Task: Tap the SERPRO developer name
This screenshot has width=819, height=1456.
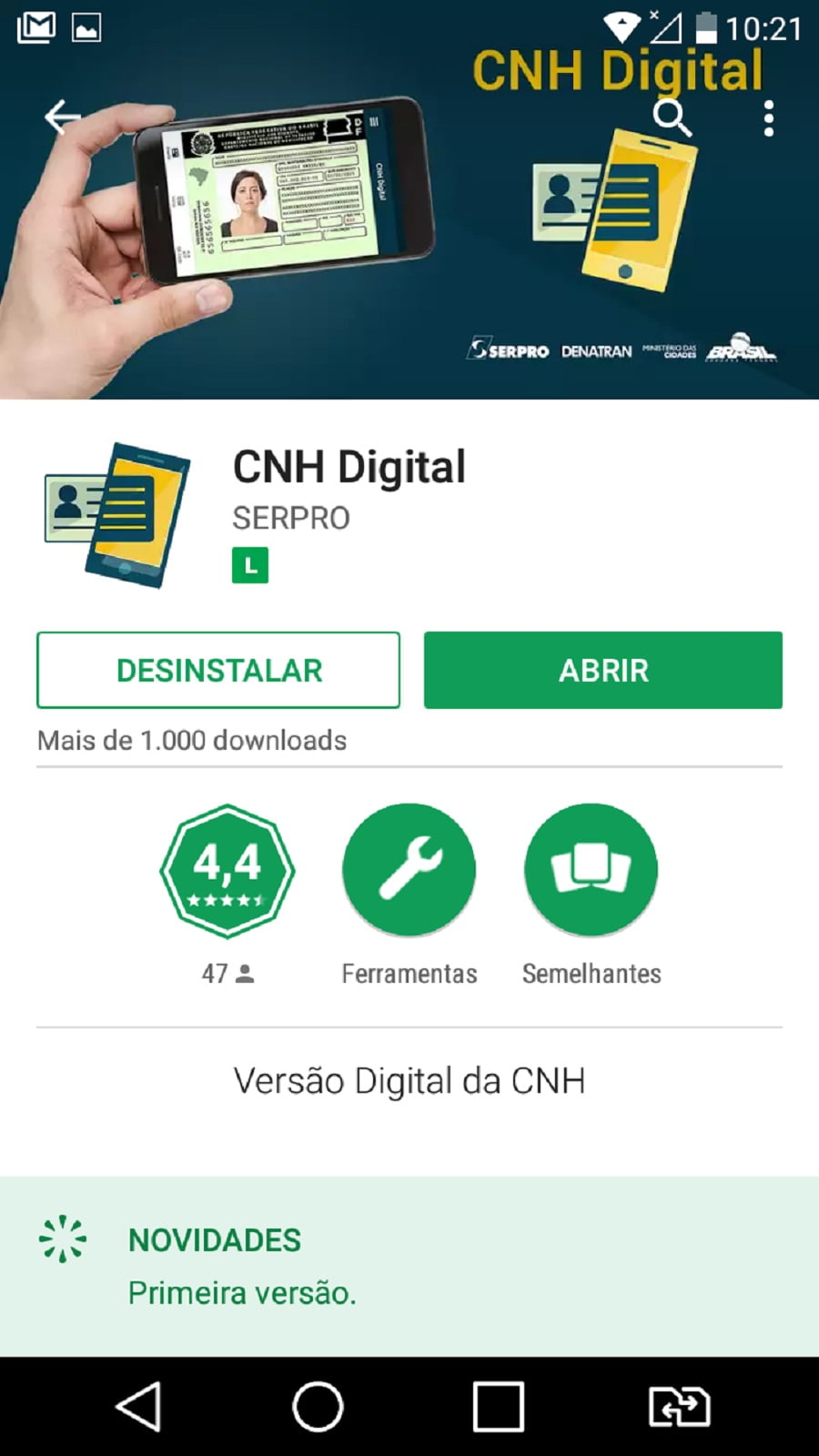Action: (x=291, y=517)
